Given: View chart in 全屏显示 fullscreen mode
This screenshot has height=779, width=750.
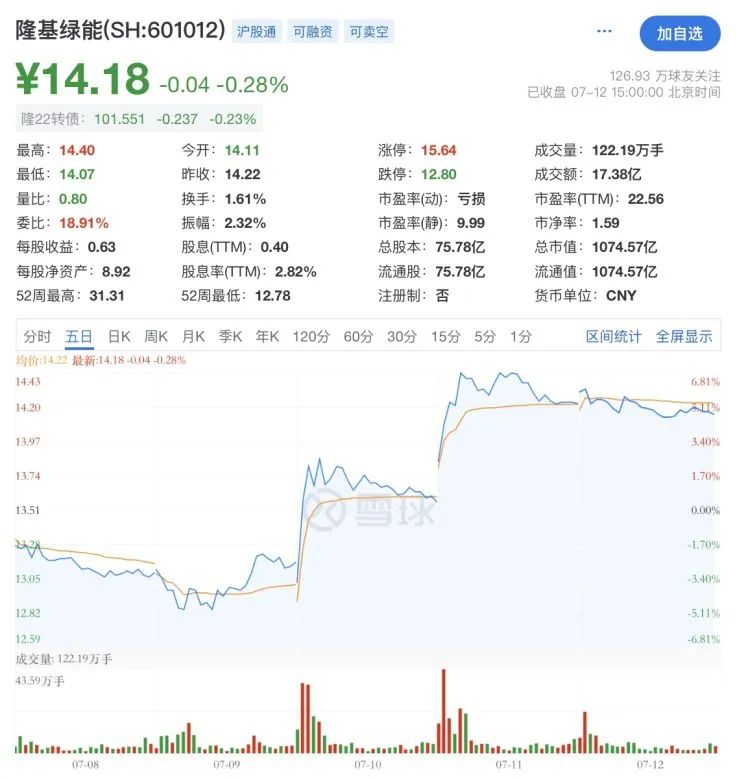Looking at the screenshot, I should click(x=684, y=337).
